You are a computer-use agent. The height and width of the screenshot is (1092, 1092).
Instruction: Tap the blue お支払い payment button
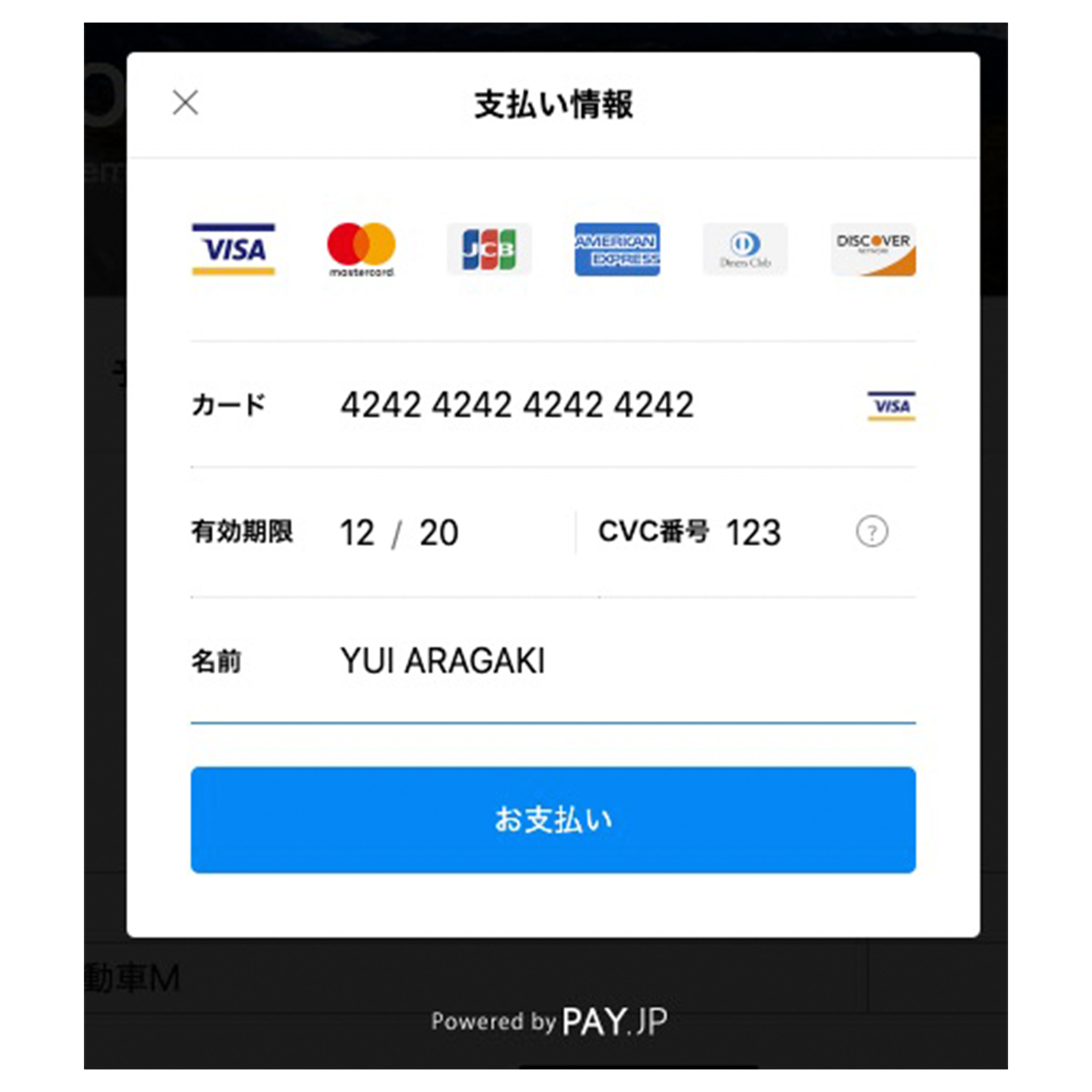[x=553, y=820]
